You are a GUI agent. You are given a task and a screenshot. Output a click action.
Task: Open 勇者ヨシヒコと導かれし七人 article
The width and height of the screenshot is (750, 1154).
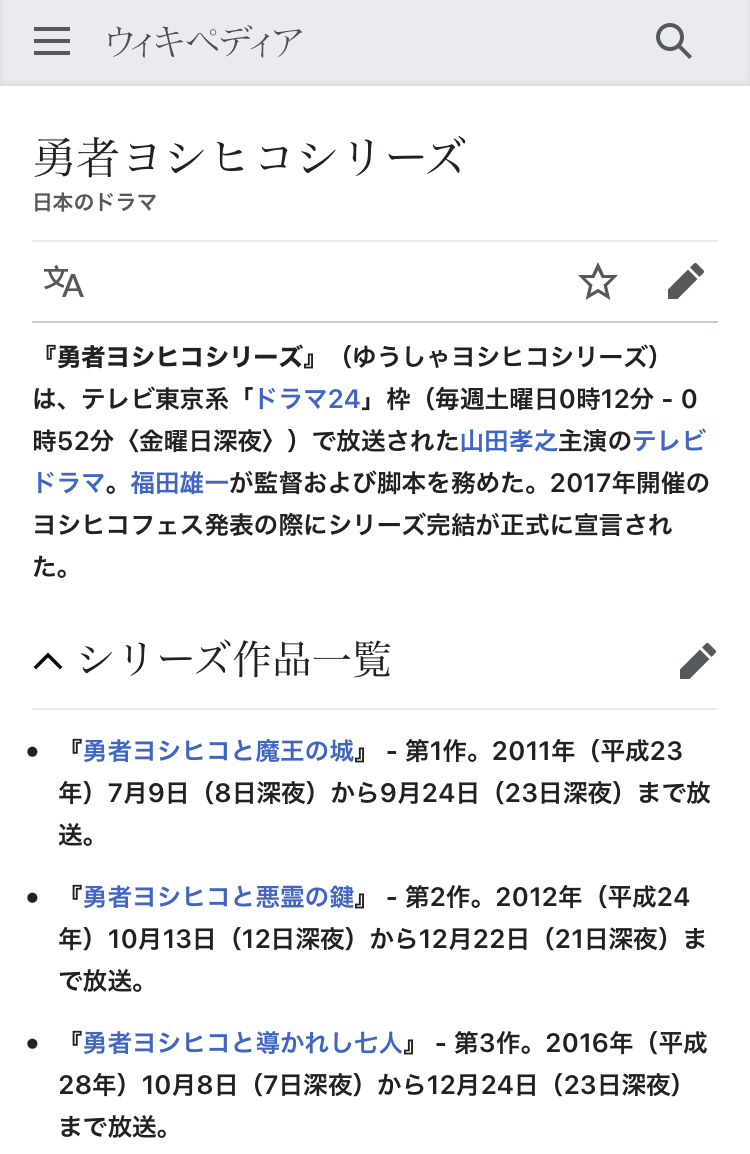point(242,1042)
